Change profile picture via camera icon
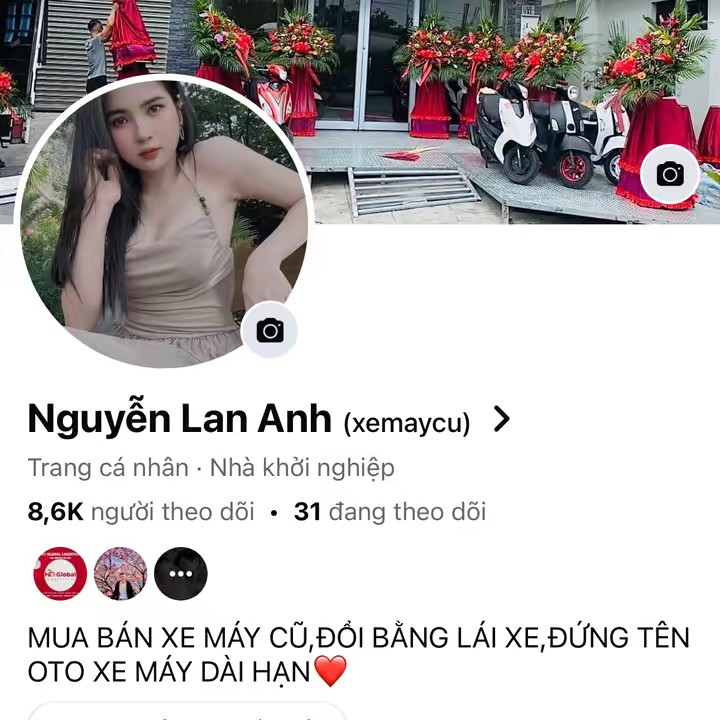 [270, 330]
